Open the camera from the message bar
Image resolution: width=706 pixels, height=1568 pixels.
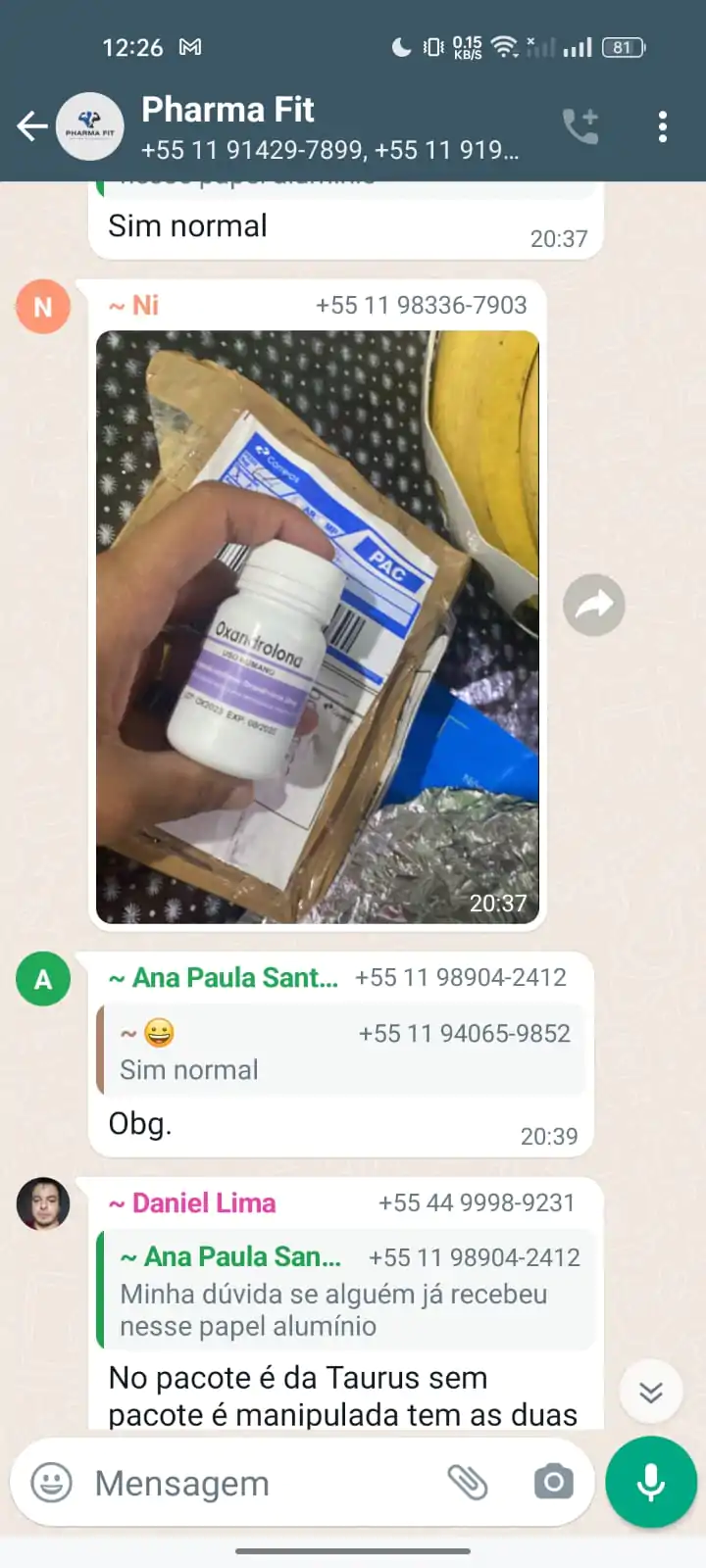pos(554,1482)
